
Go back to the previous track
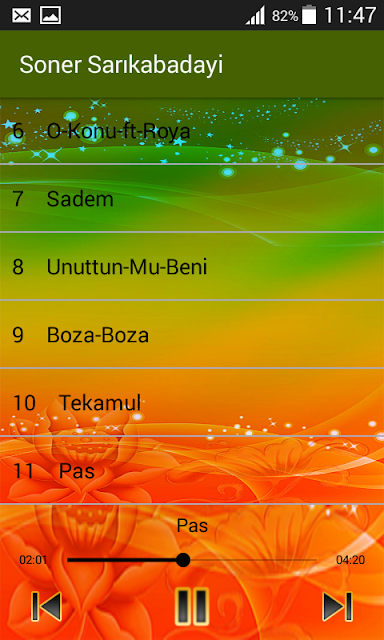(x=47, y=607)
